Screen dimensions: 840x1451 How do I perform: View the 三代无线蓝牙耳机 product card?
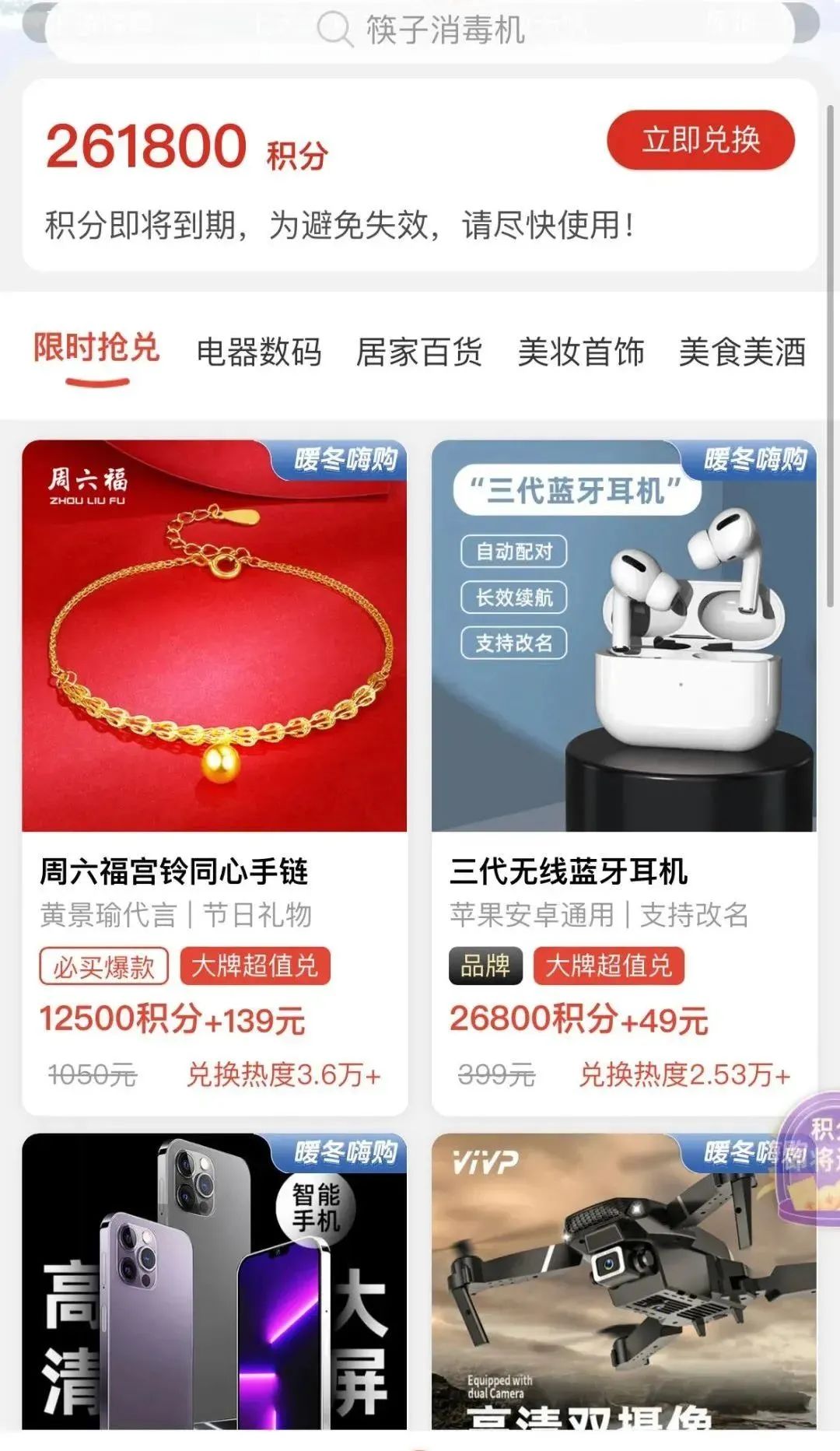tap(624, 778)
